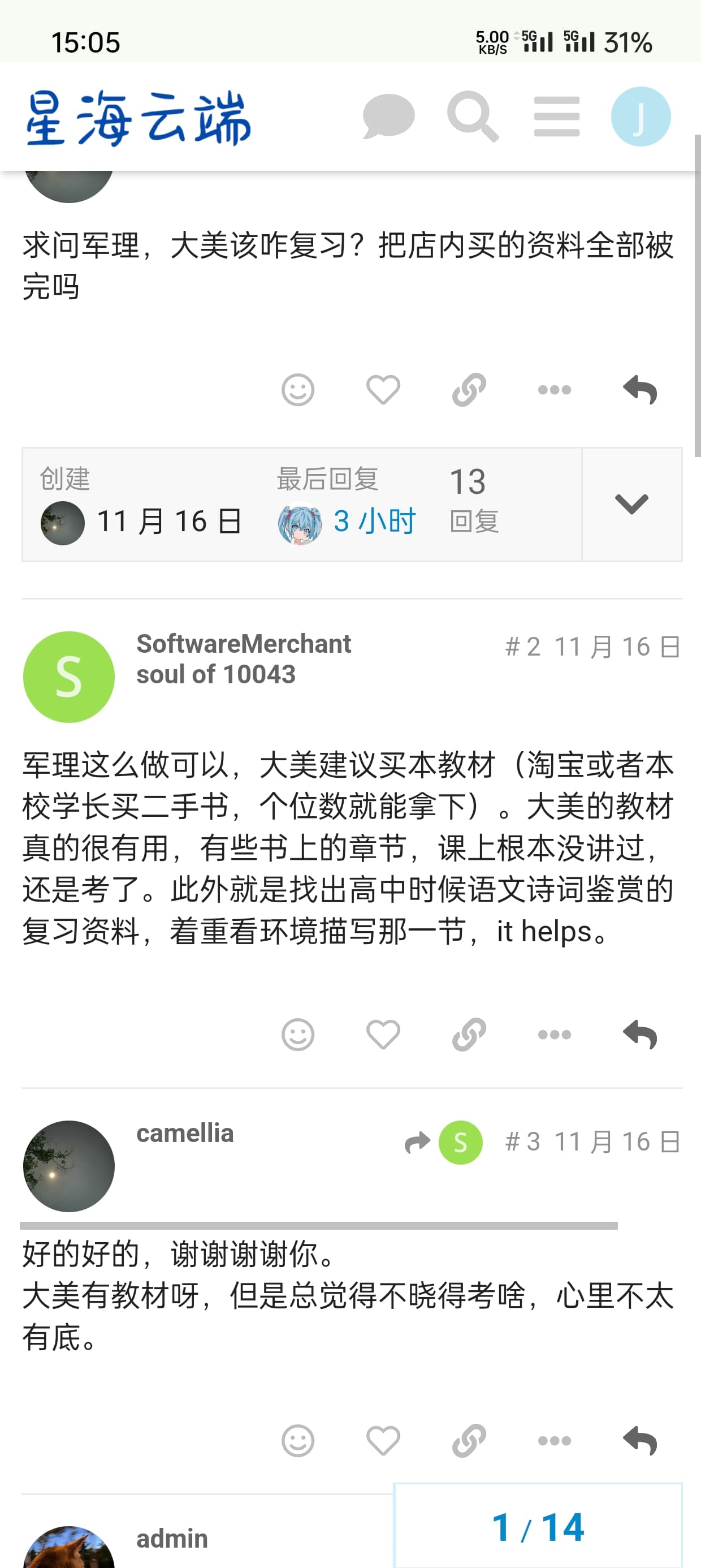Show more actions on SoftwareMerchant's post
The width and height of the screenshot is (701, 1568).
point(555,1035)
